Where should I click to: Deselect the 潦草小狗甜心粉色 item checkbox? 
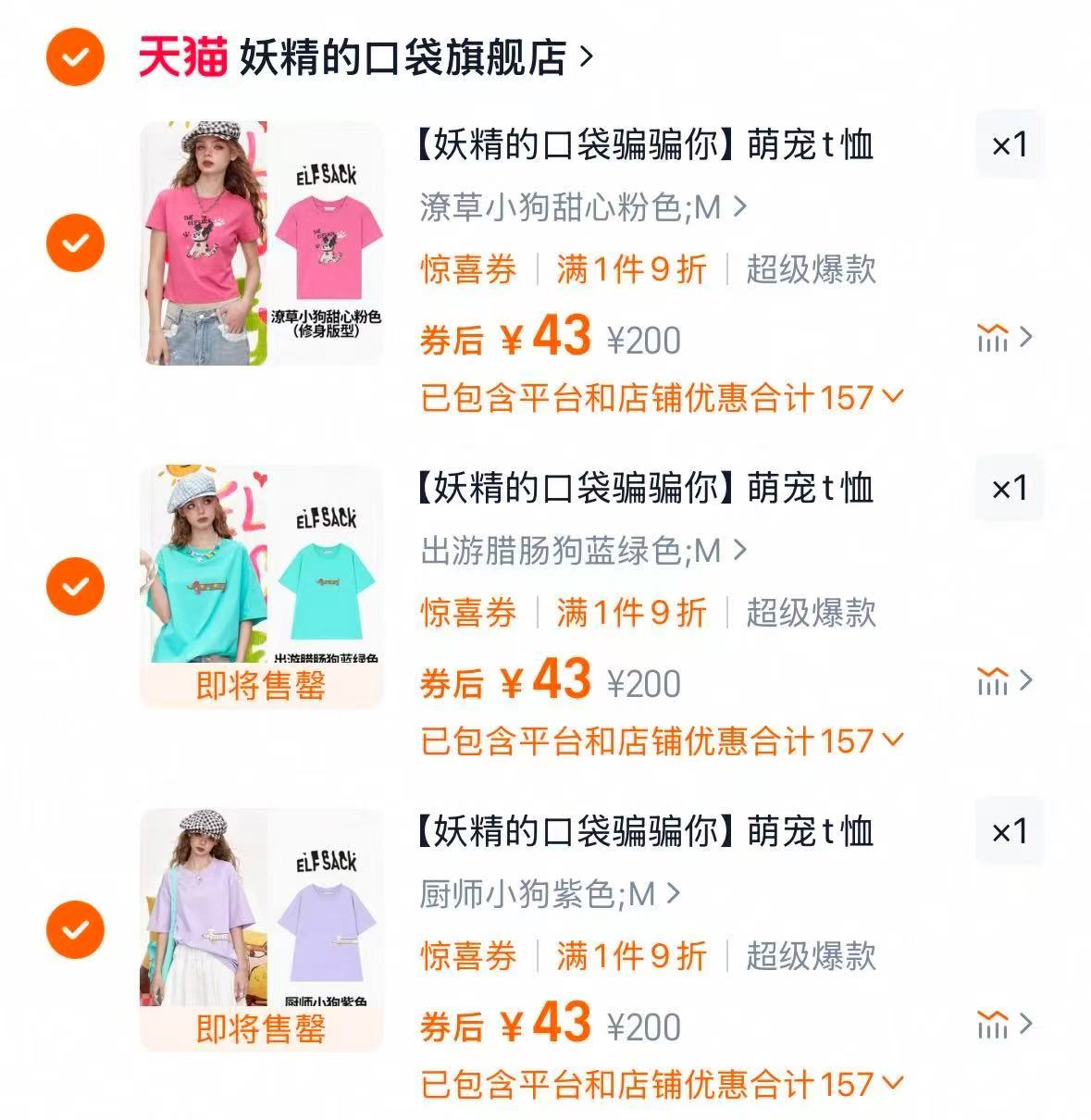(x=75, y=243)
